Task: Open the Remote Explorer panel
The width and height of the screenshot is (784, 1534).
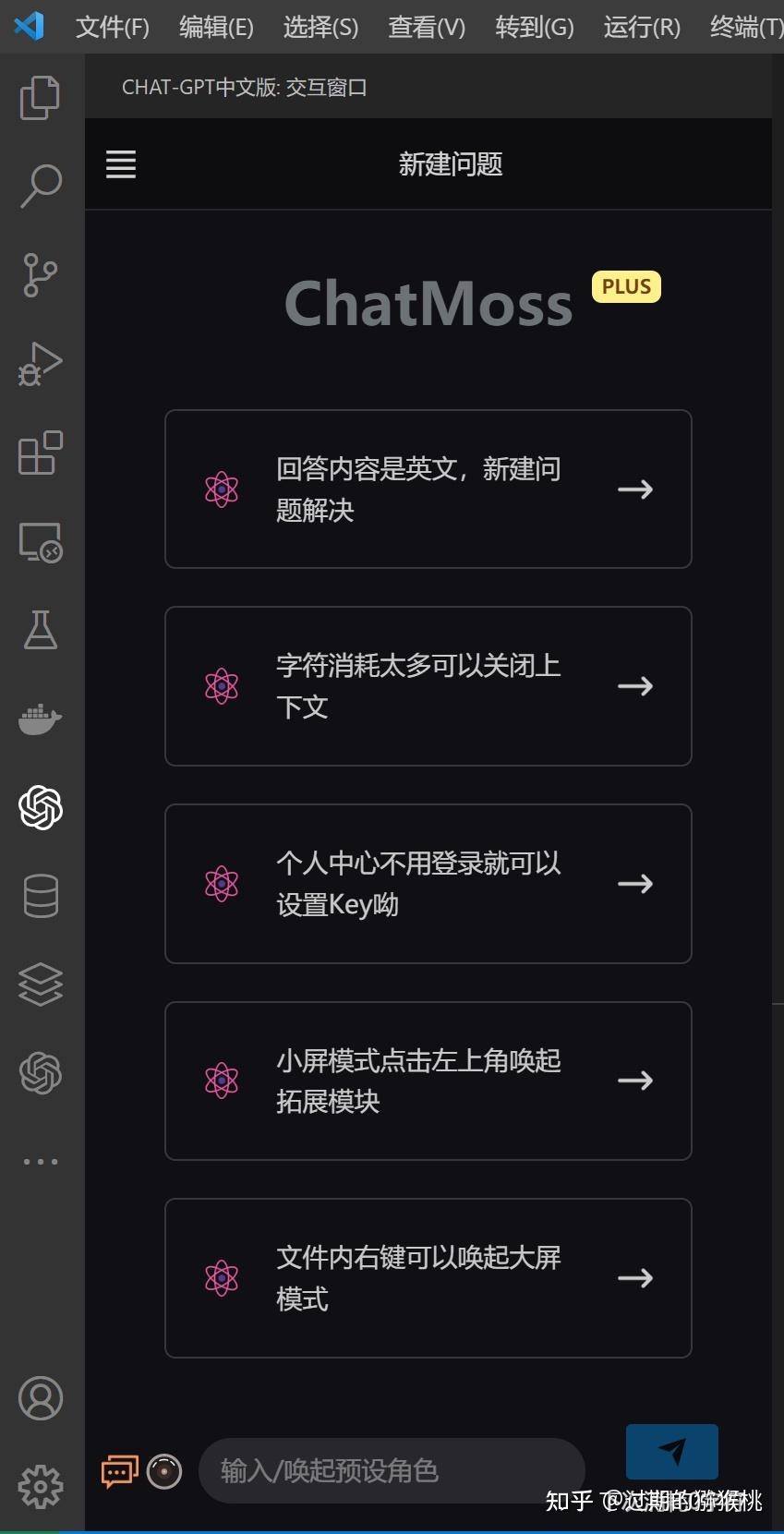Action: (x=40, y=543)
